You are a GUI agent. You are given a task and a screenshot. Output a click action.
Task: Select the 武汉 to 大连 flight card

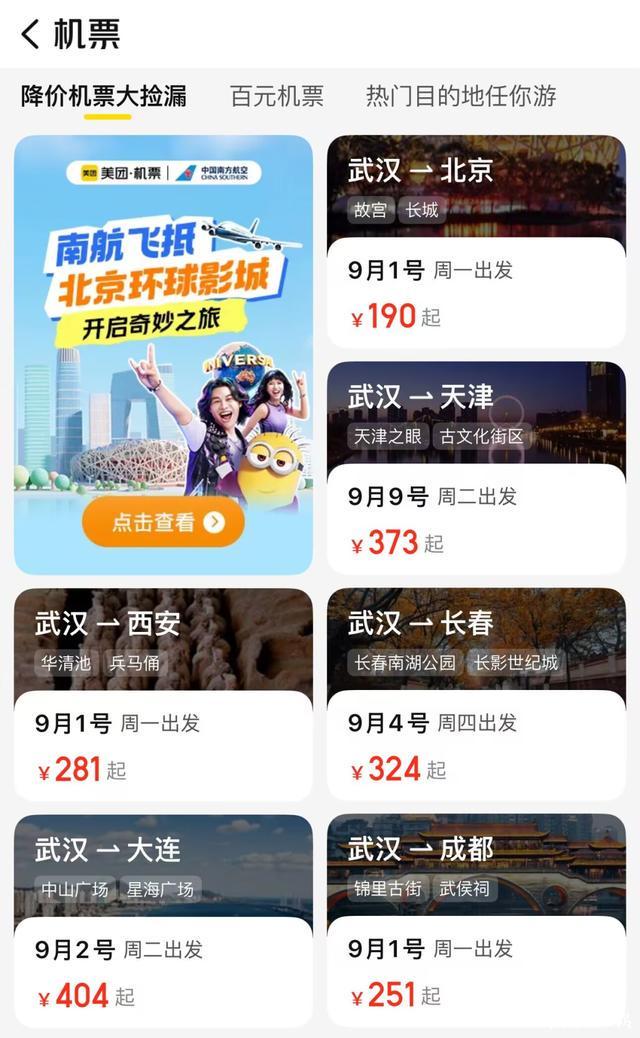tap(163, 920)
